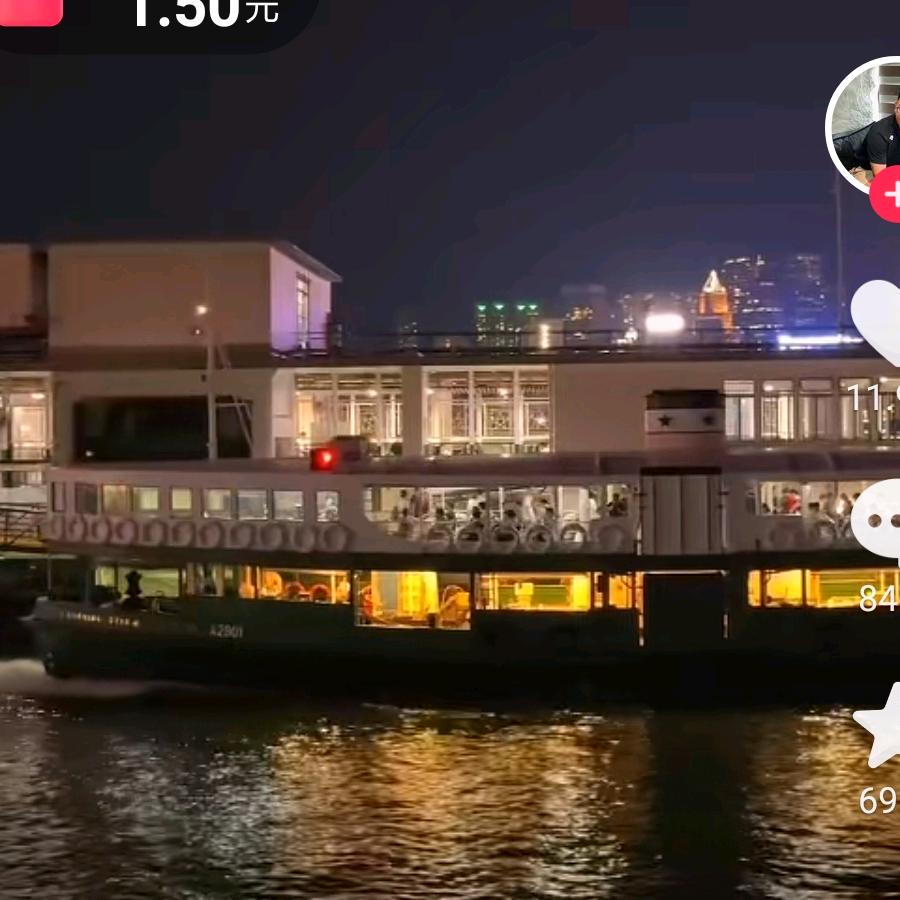Viewport: 900px width, 900px height.
Task: Open the video creator's profile avatar
Action: click(x=868, y=125)
